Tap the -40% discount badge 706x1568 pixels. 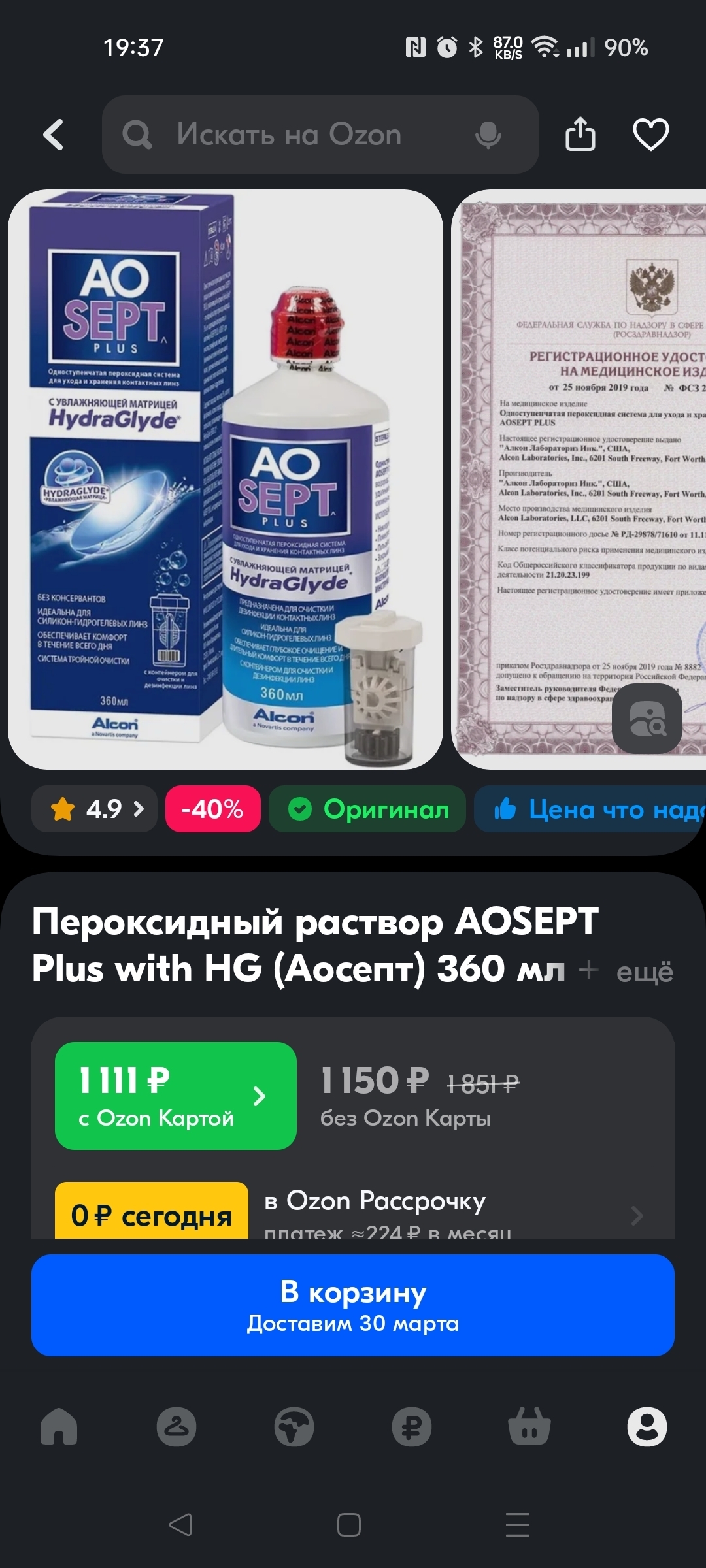click(212, 809)
